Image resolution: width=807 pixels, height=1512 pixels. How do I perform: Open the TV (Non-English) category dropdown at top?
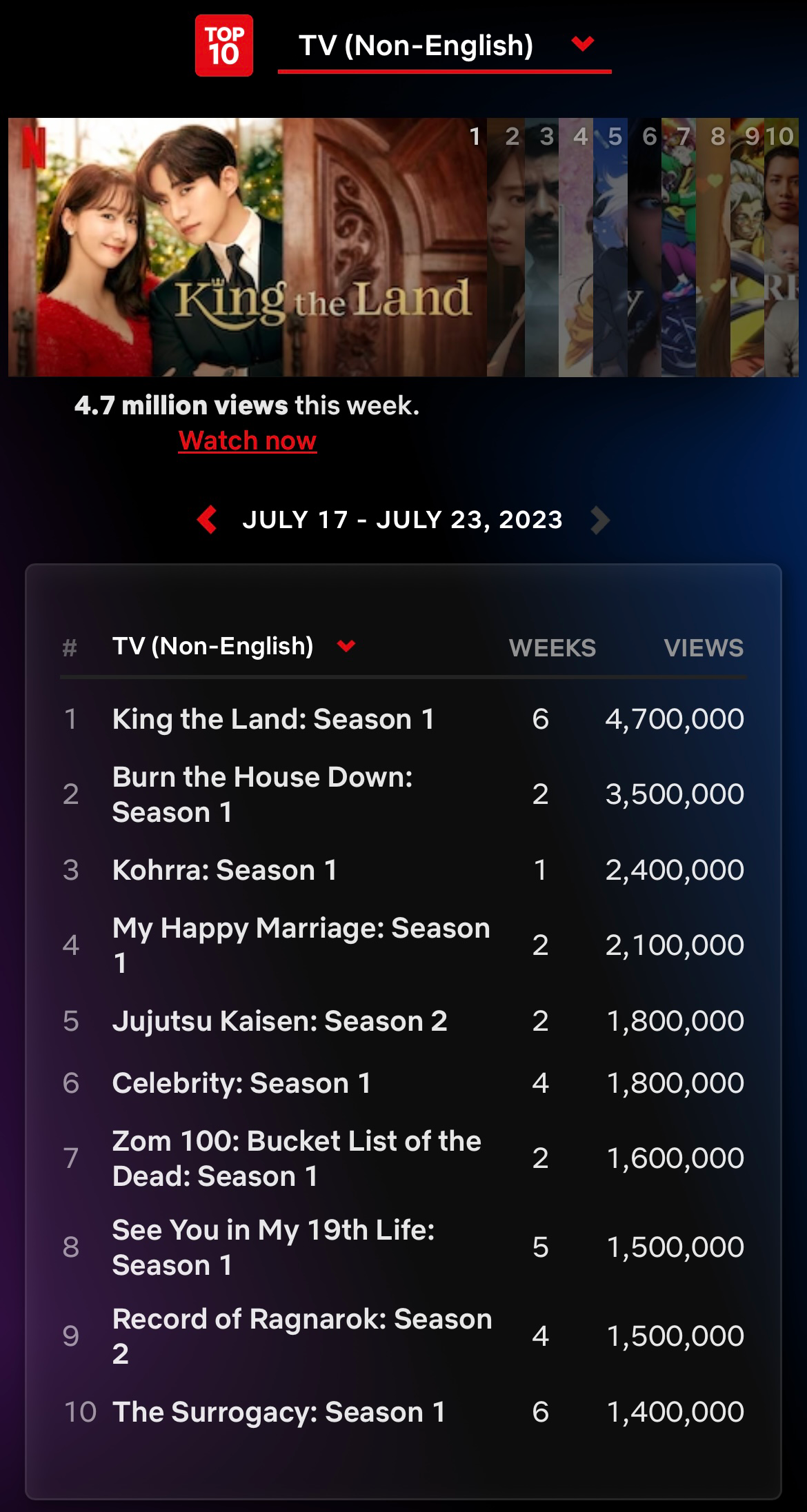[583, 45]
